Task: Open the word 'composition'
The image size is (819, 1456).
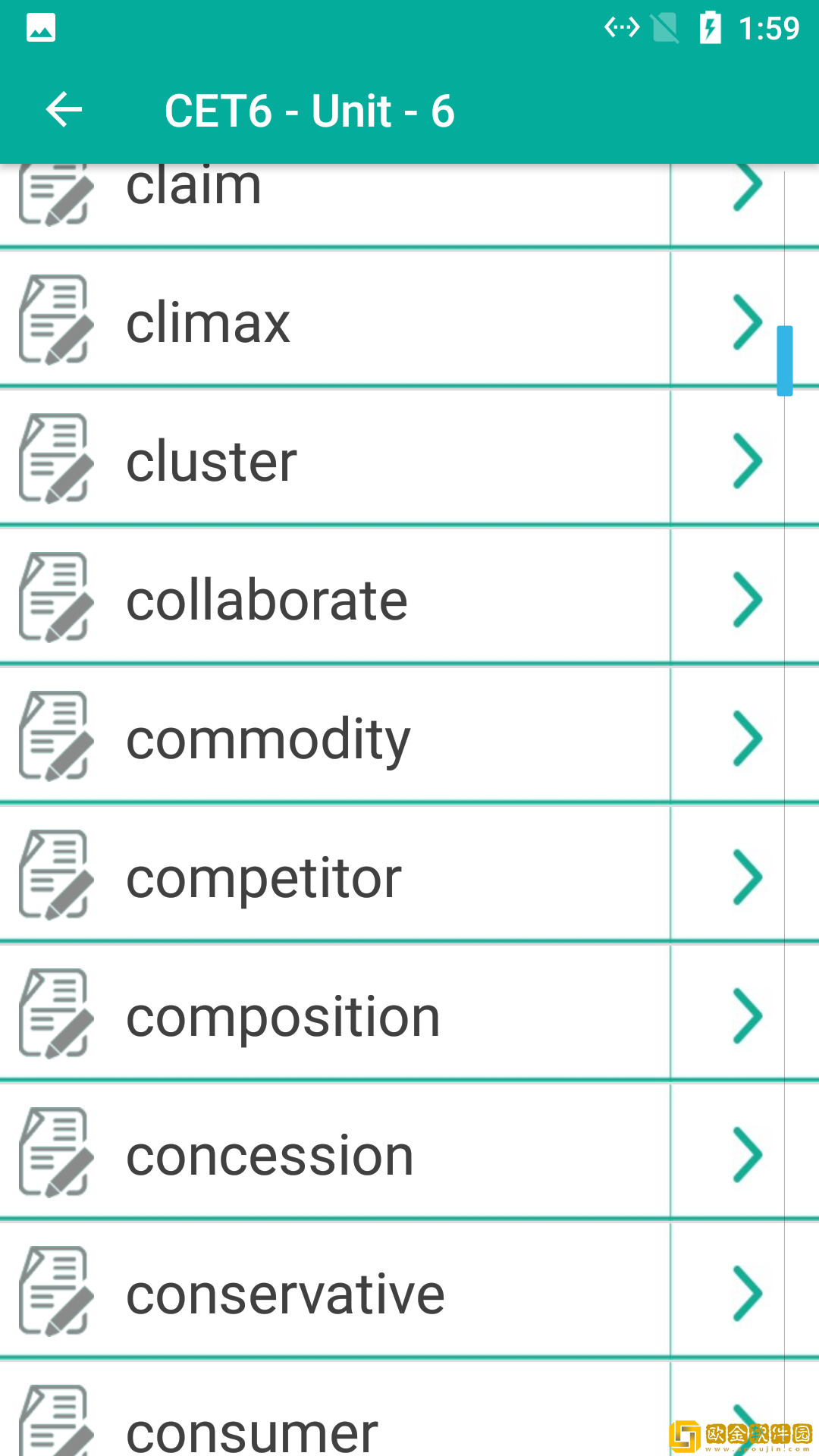Action: pos(334,1015)
